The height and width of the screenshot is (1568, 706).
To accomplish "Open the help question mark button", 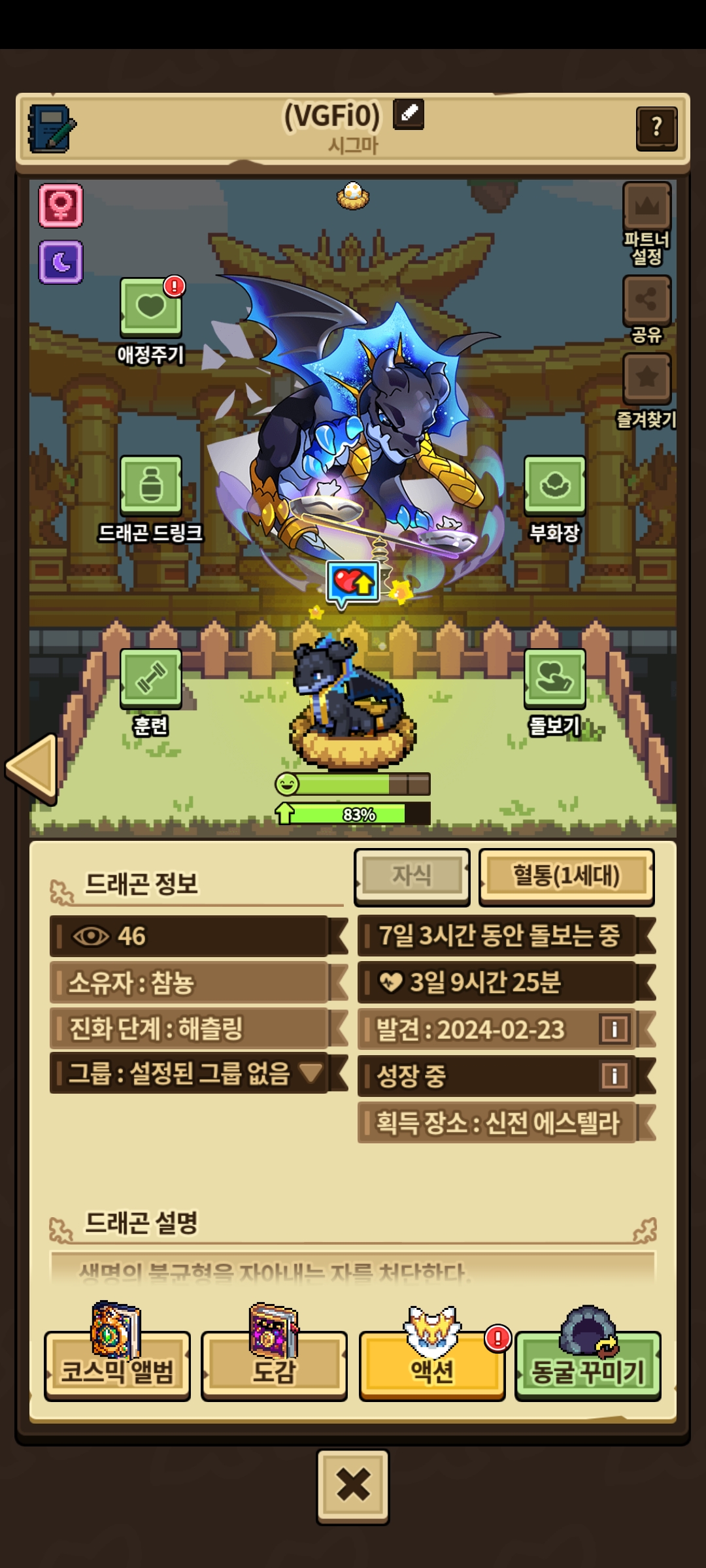I will (656, 128).
